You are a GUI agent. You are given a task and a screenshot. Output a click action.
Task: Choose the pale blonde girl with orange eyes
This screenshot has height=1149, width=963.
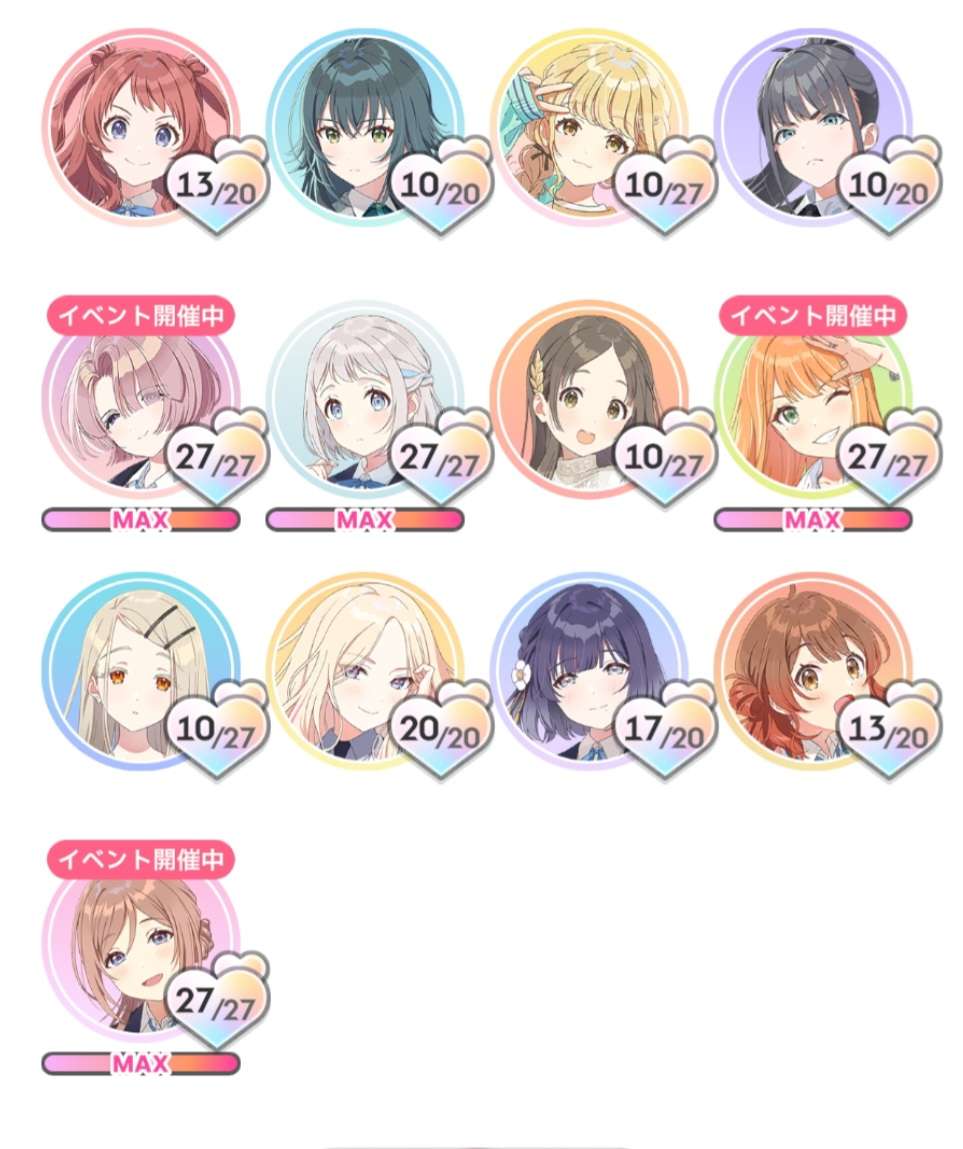click(140, 671)
